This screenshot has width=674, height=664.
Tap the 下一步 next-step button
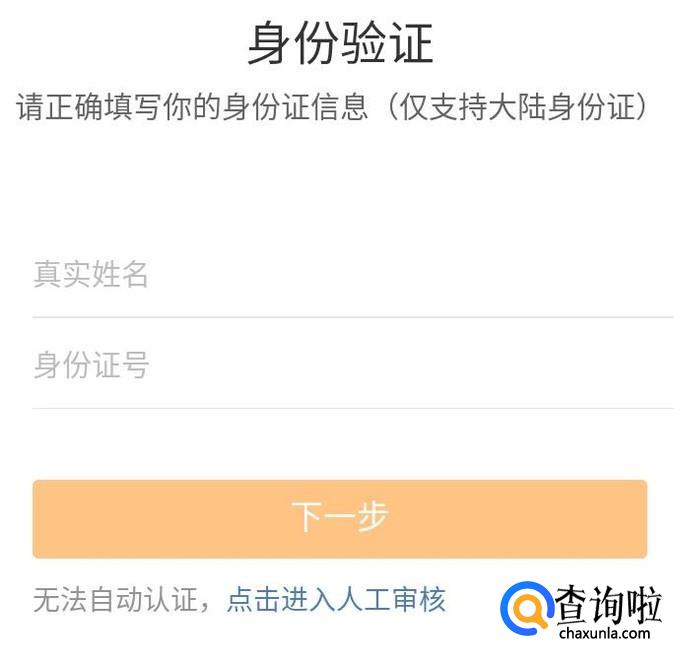pyautogui.click(x=340, y=518)
